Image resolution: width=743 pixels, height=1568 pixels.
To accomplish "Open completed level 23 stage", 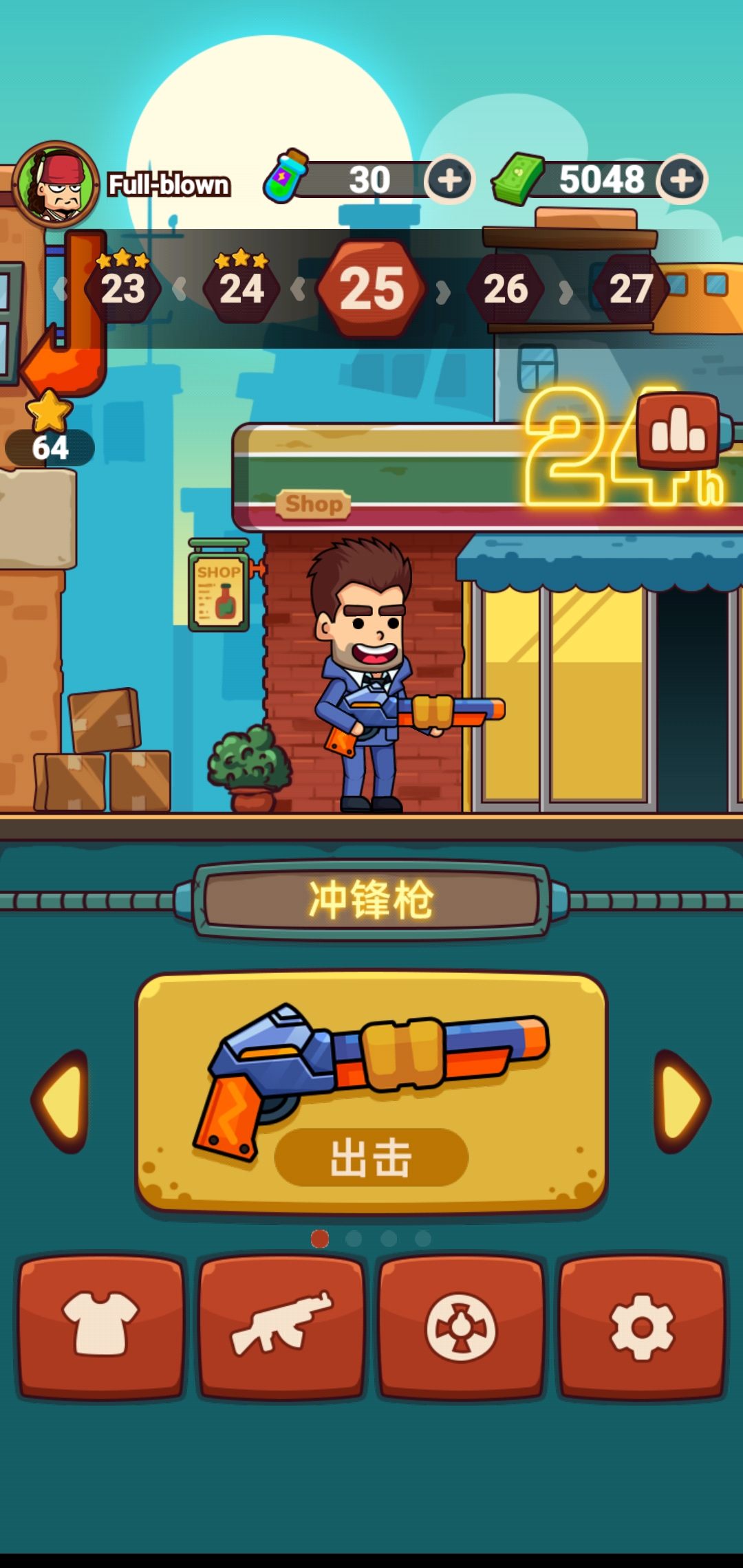I will [x=122, y=289].
